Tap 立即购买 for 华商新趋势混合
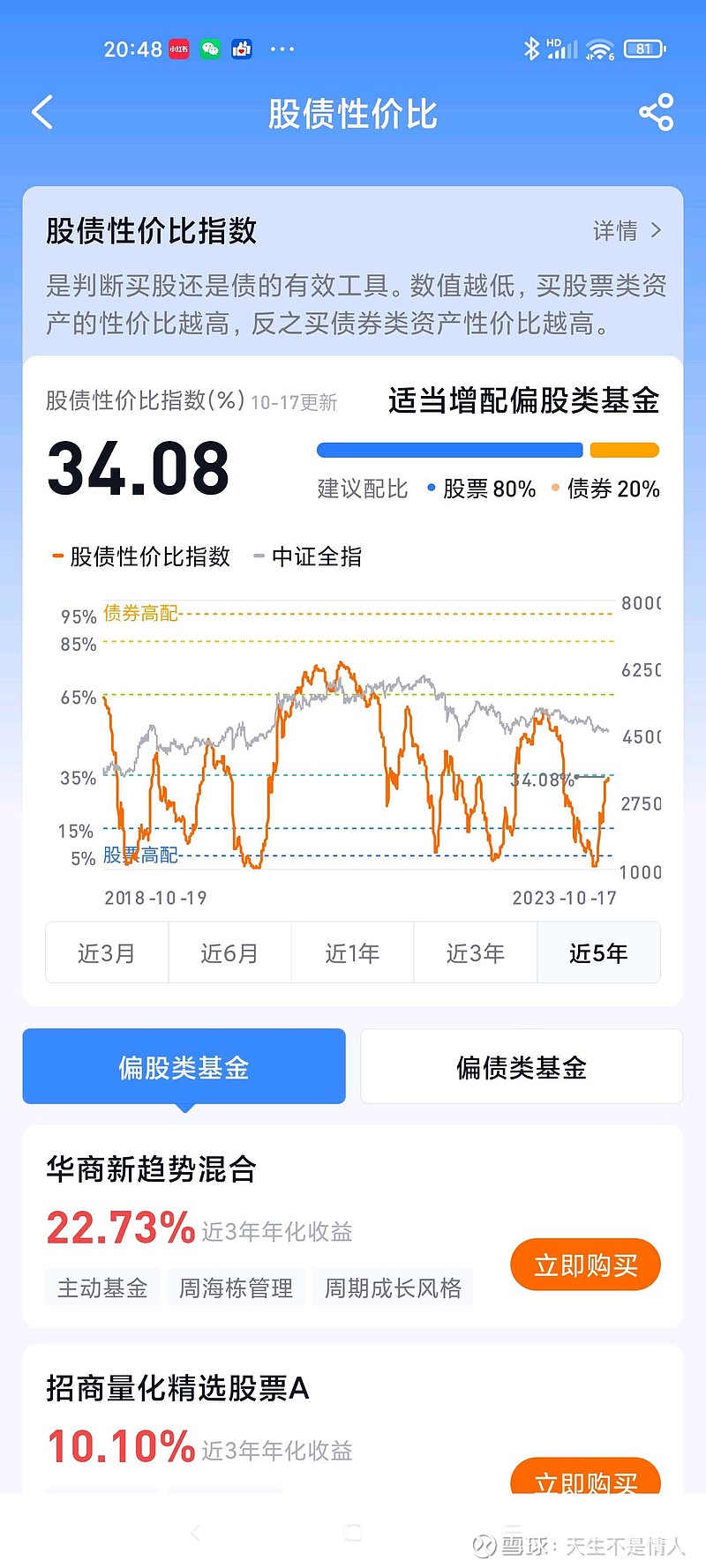The width and height of the screenshot is (706, 1568). 585,1266
